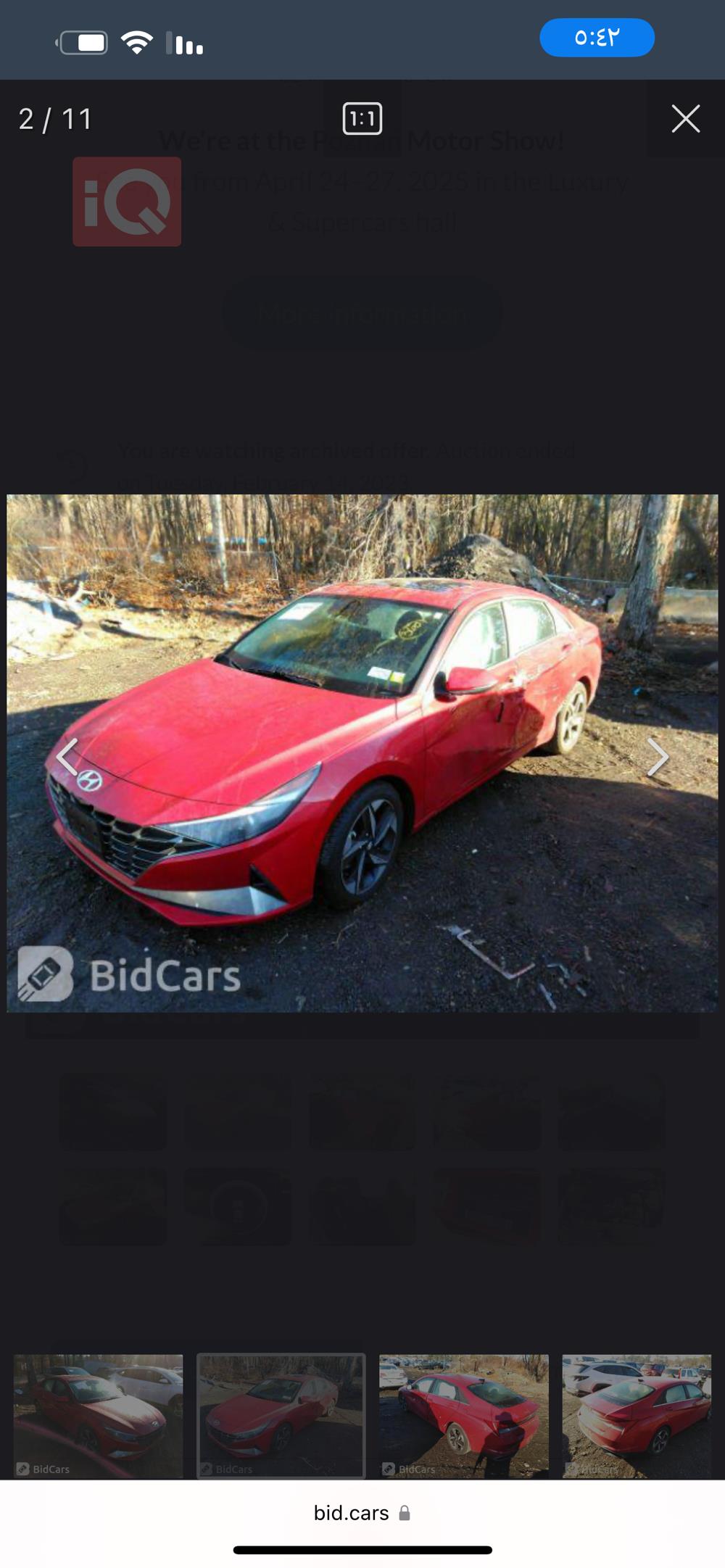The width and height of the screenshot is (725, 1568).
Task: Go to the next car photo
Action: (657, 758)
